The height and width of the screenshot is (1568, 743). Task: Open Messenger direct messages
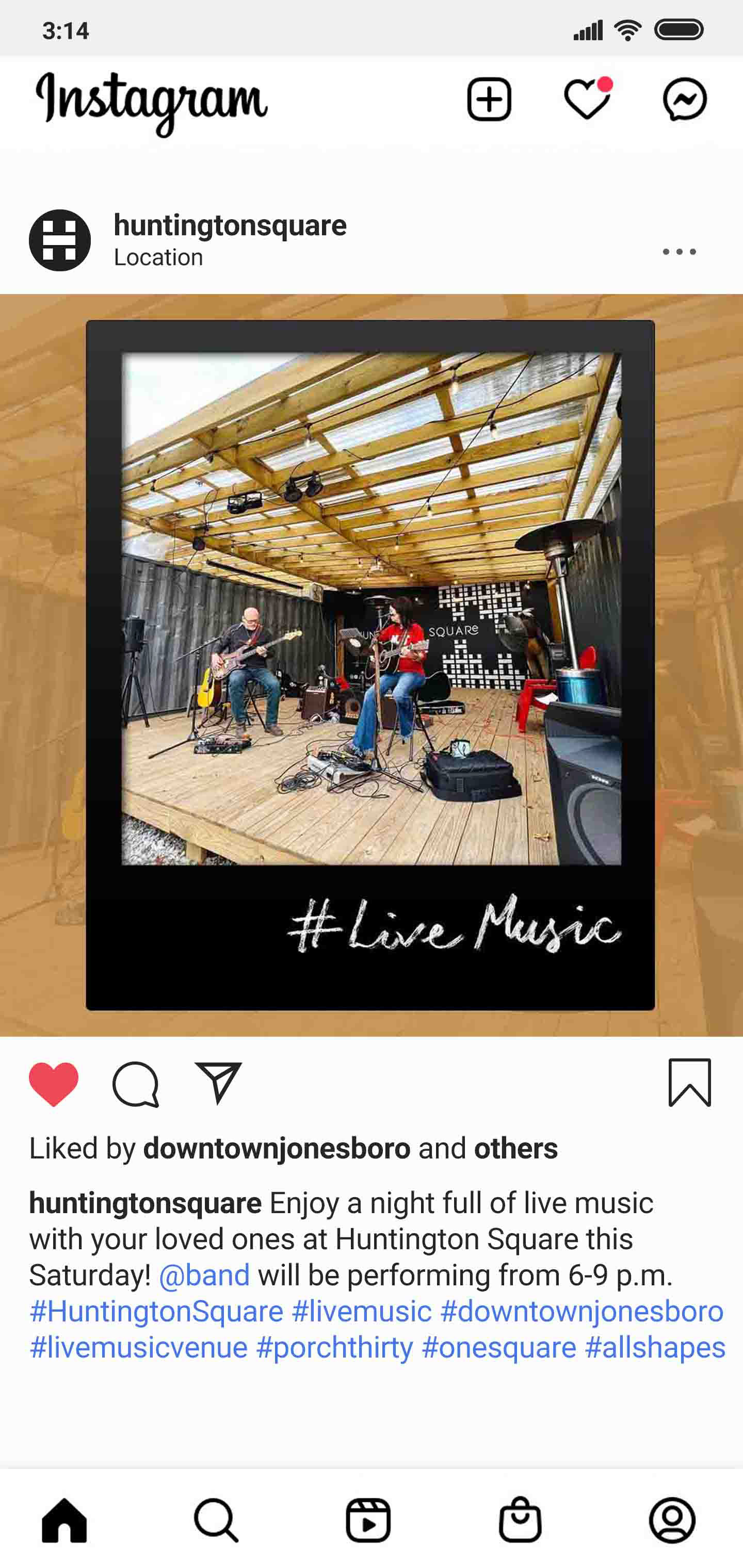point(685,99)
